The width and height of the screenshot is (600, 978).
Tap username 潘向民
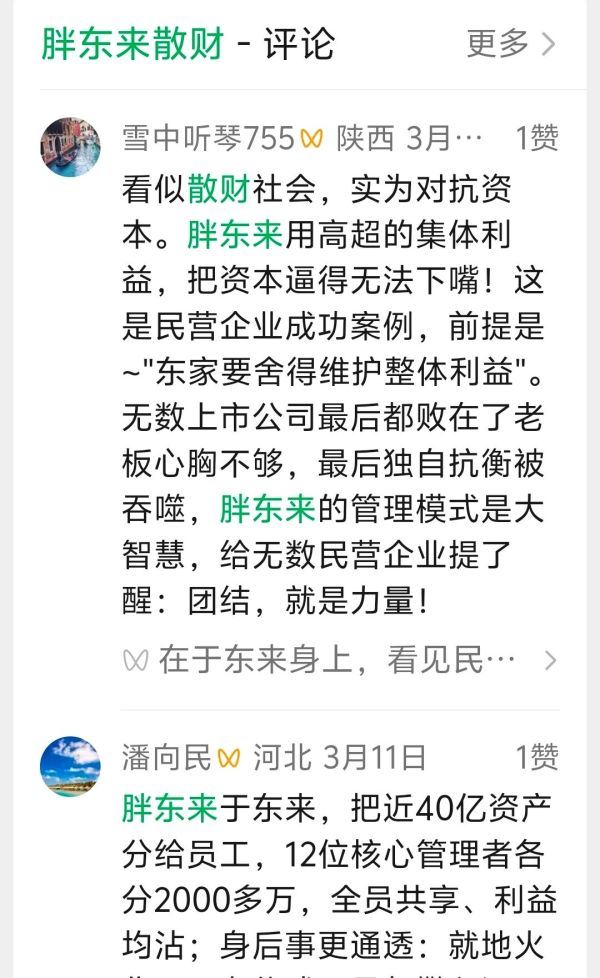click(x=166, y=757)
